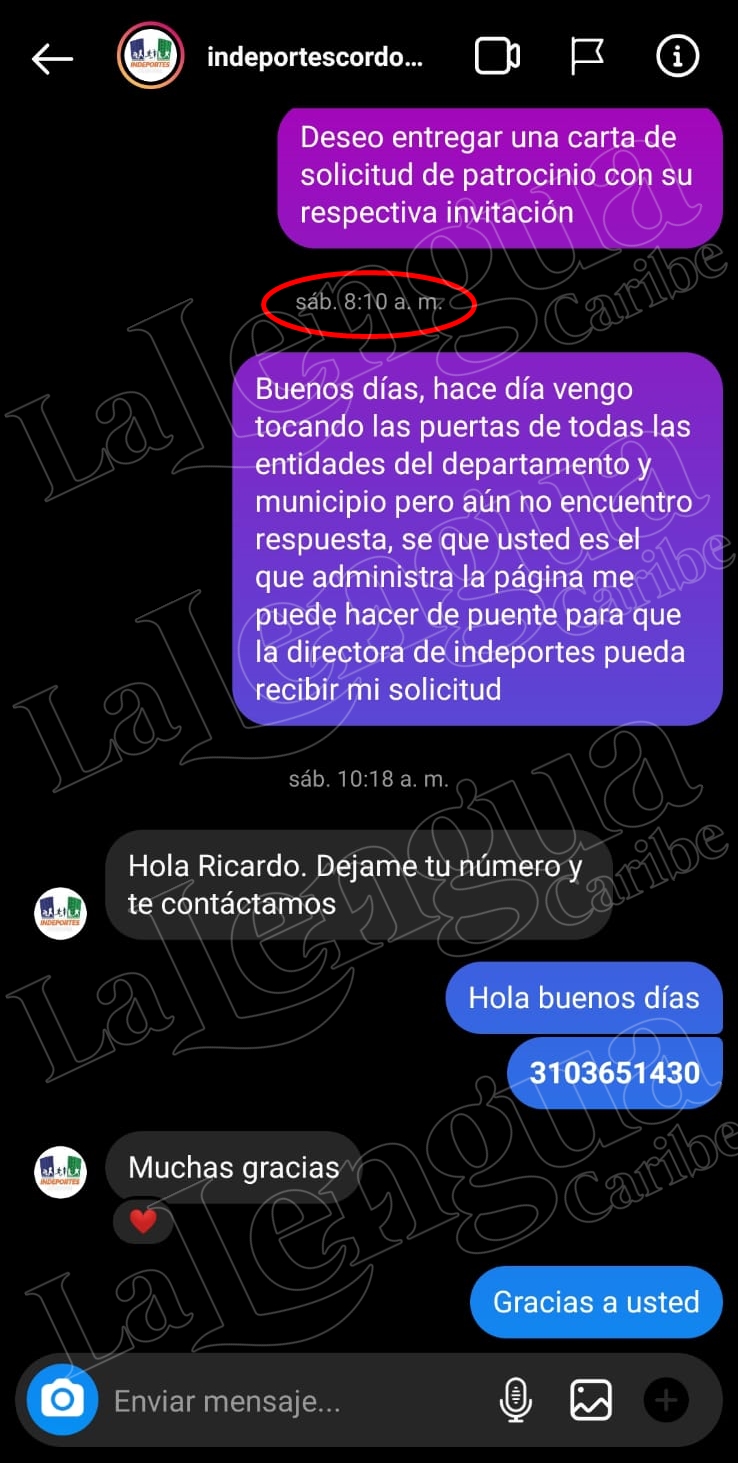Record a voice message with the microphone
The image size is (738, 1463).
tap(516, 1400)
